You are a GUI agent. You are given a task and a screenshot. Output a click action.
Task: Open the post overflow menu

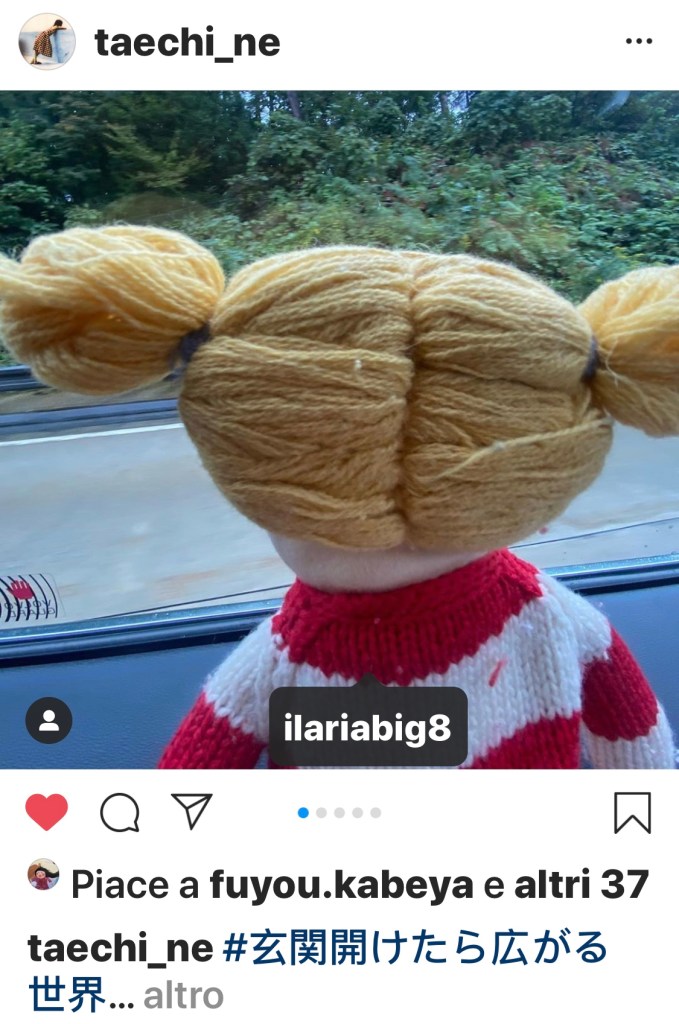point(638,41)
